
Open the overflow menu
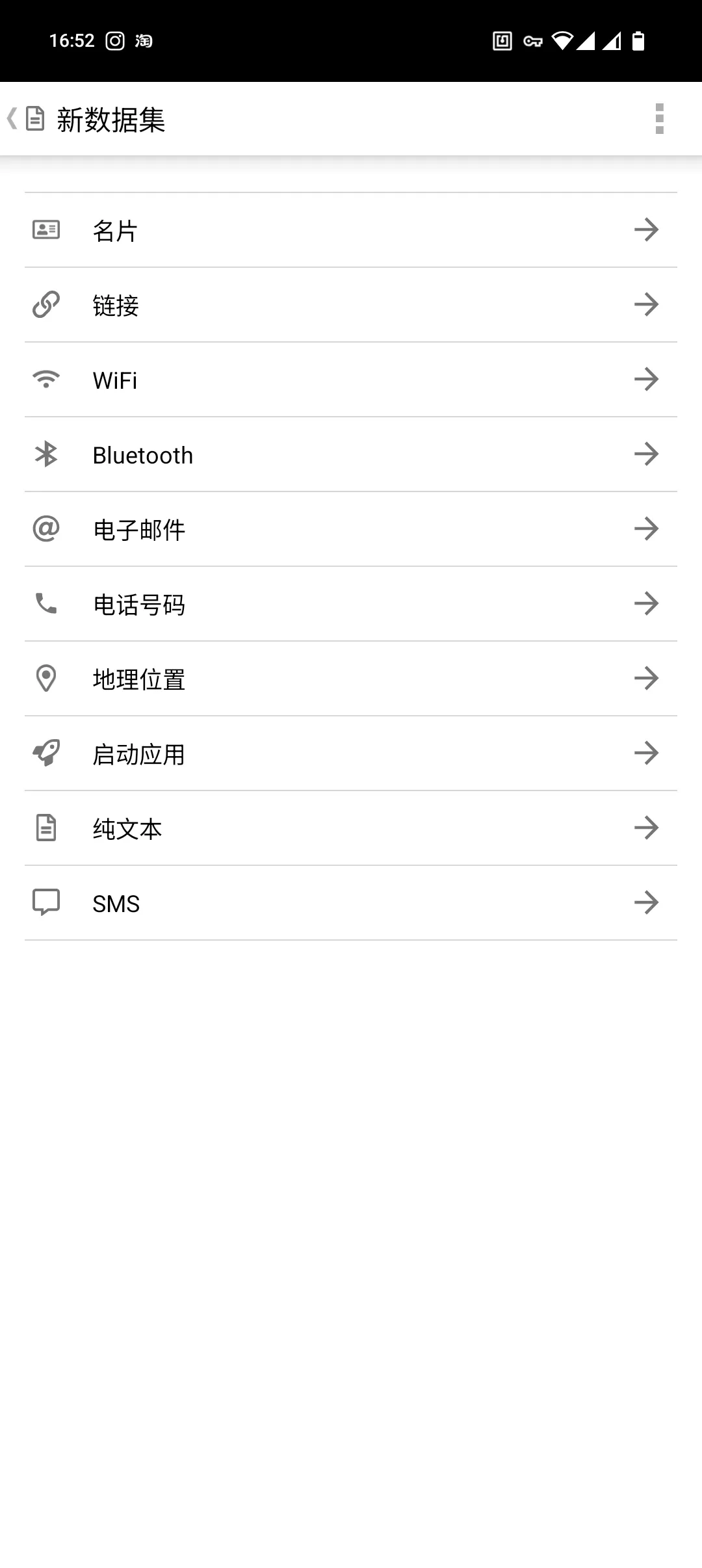pyautogui.click(x=659, y=119)
